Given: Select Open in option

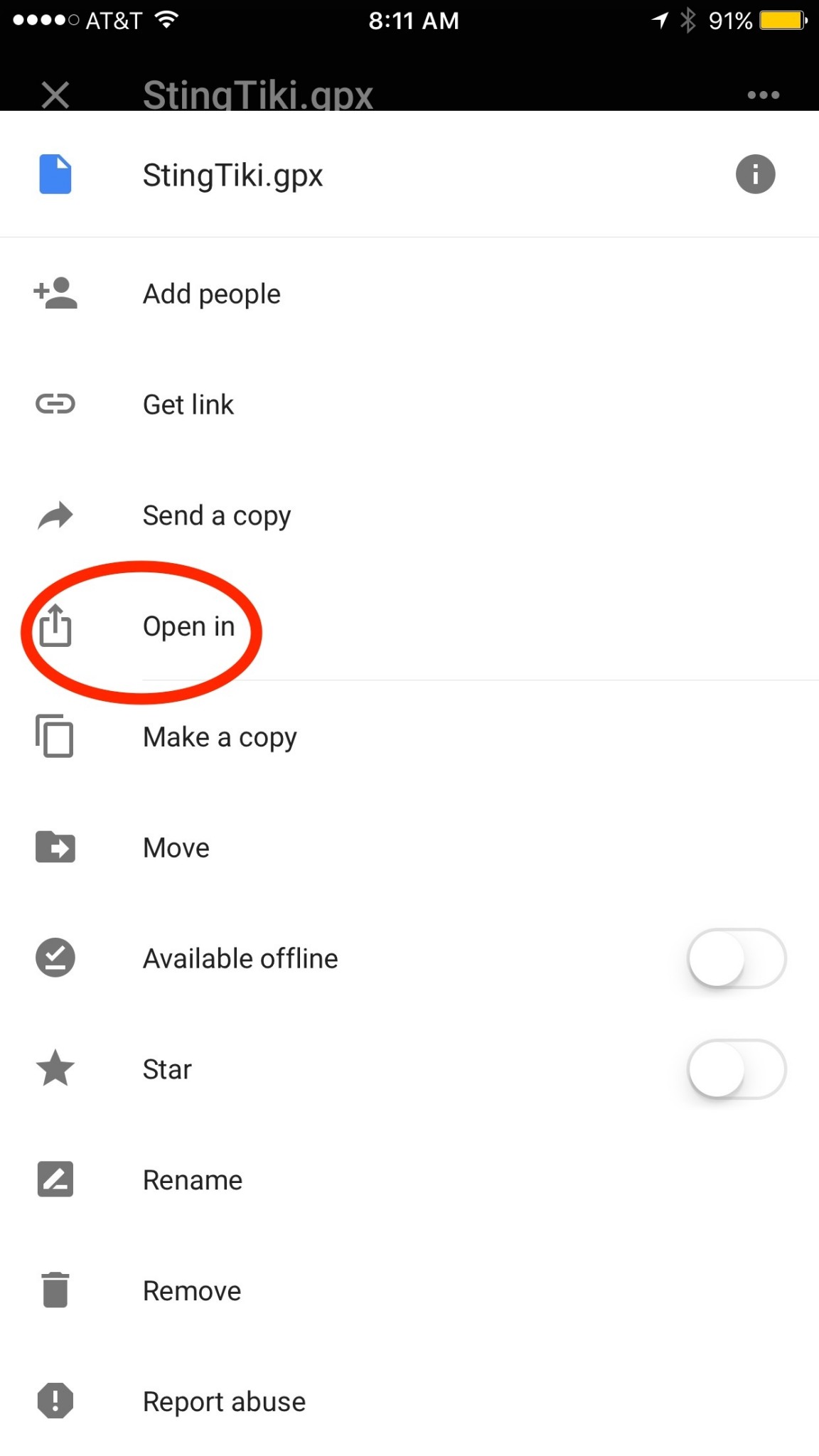Looking at the screenshot, I should click(x=188, y=626).
